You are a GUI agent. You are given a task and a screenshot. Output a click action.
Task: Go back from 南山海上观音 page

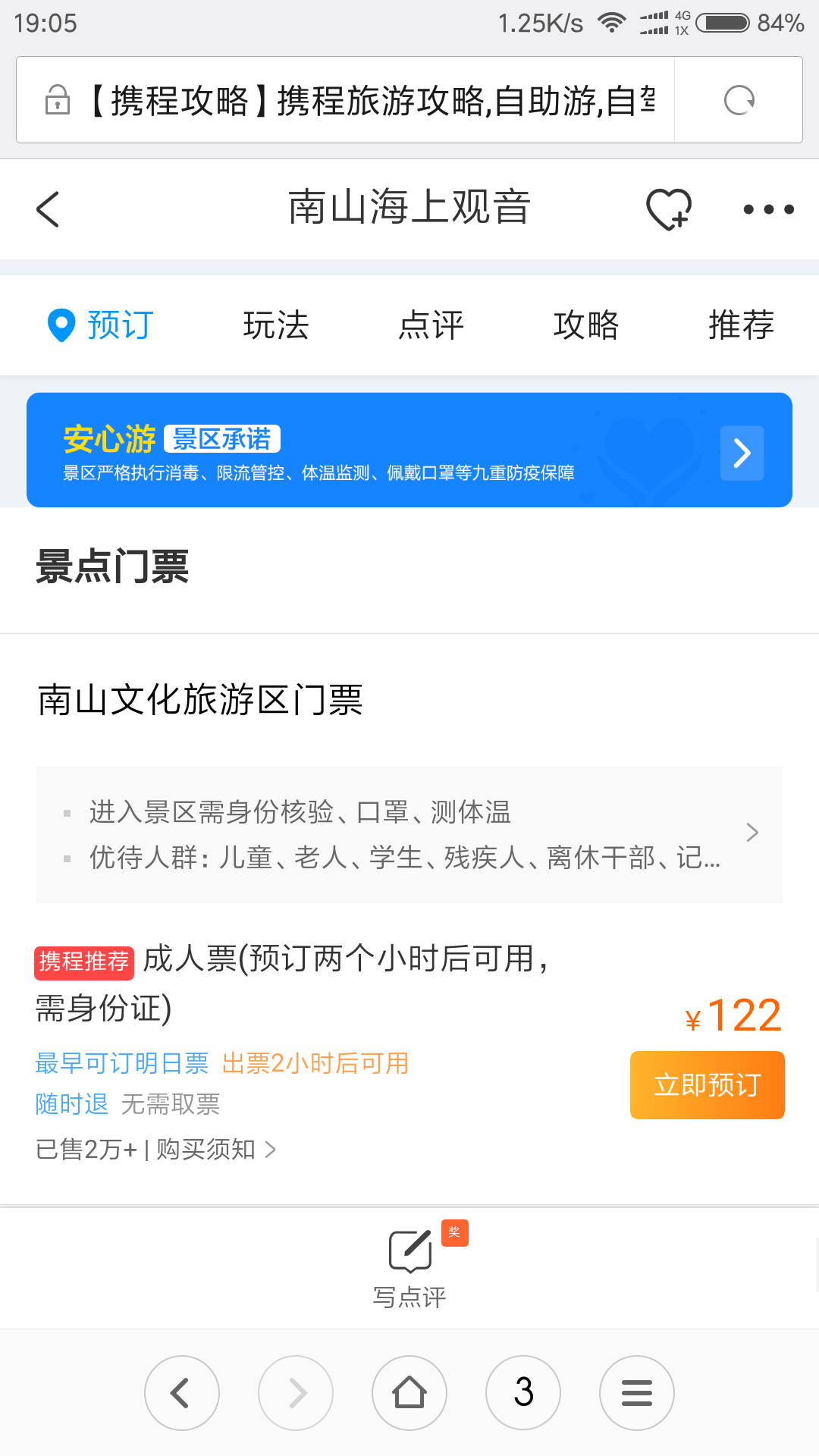48,209
